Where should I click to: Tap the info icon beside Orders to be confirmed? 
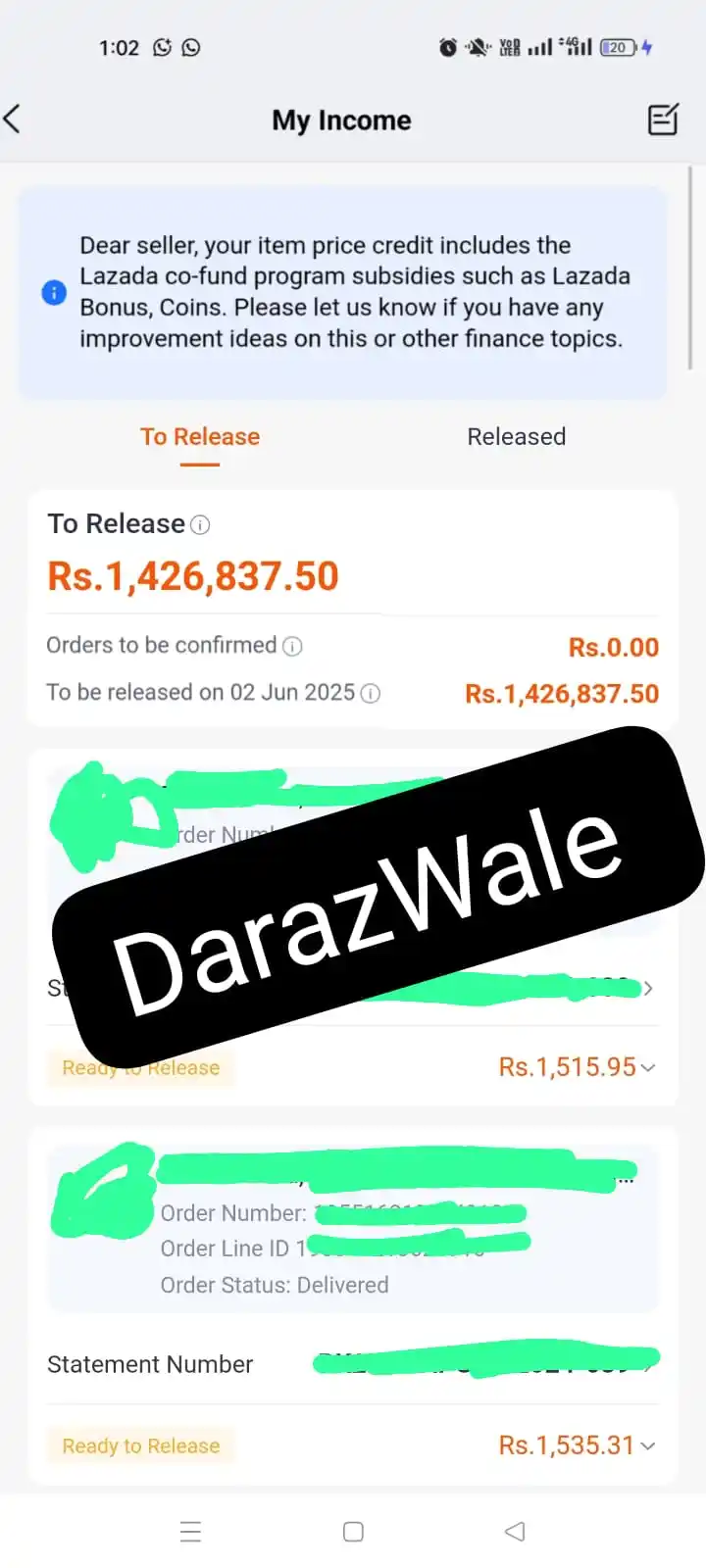(293, 646)
